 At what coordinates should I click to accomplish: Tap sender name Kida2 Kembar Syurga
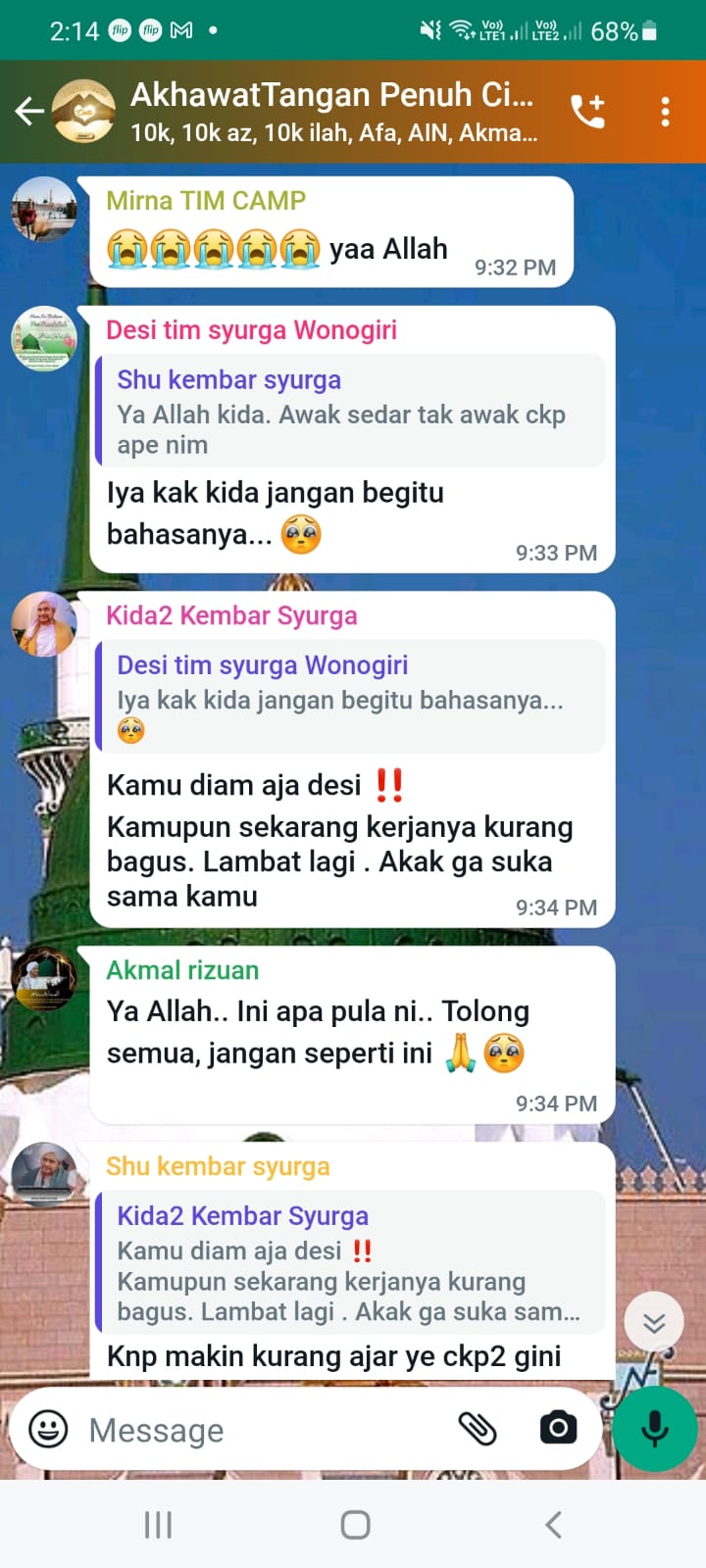point(231,615)
